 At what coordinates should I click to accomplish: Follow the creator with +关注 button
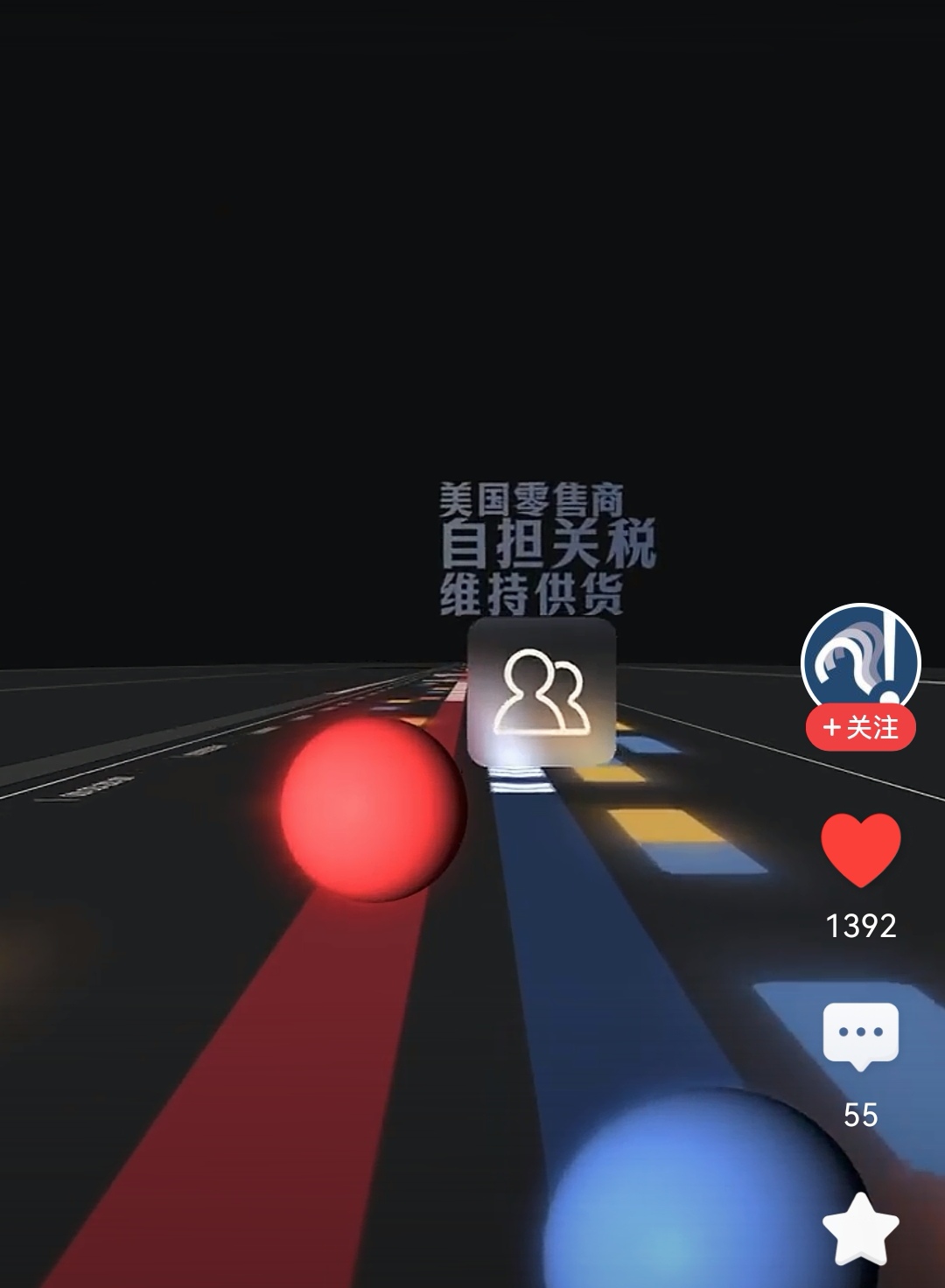pos(860,728)
